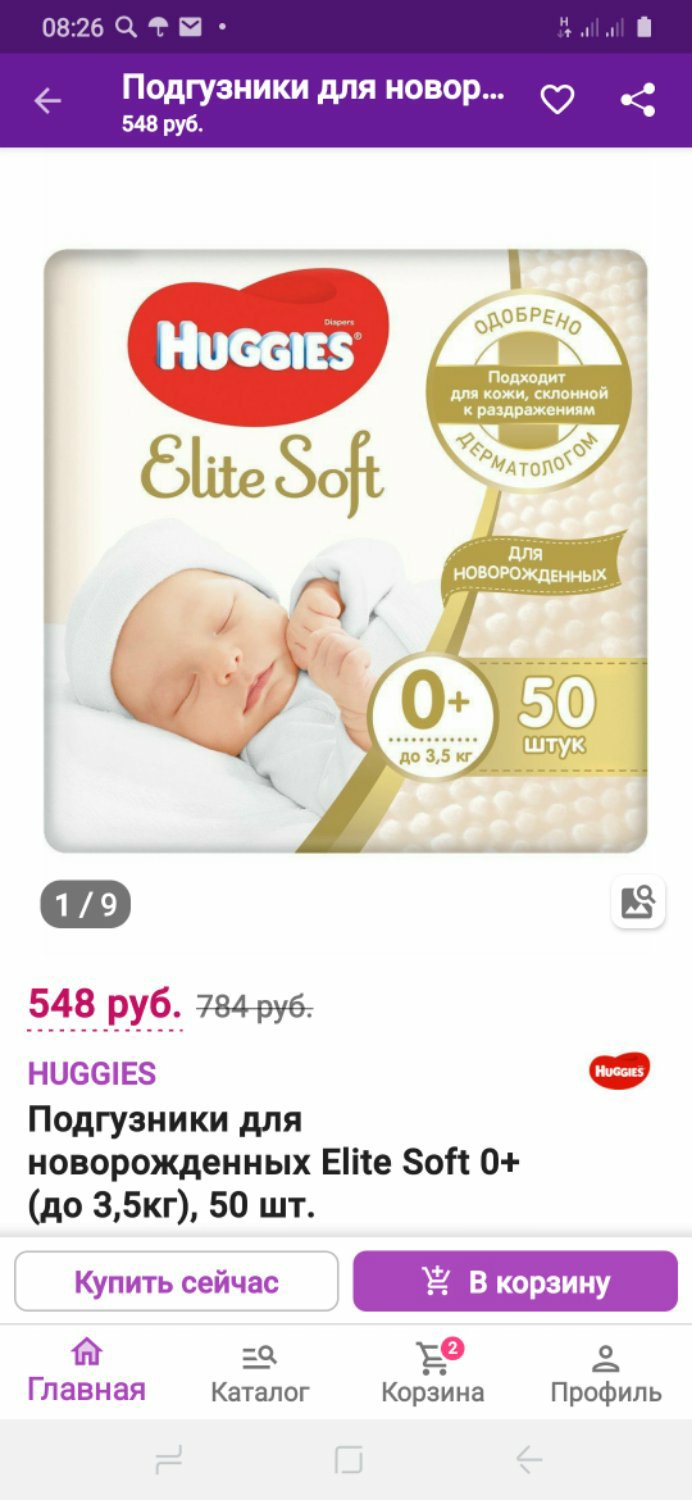Image resolution: width=692 pixels, height=1500 pixels.
Task: Go back using the arrow in the app bar
Action: click(47, 100)
